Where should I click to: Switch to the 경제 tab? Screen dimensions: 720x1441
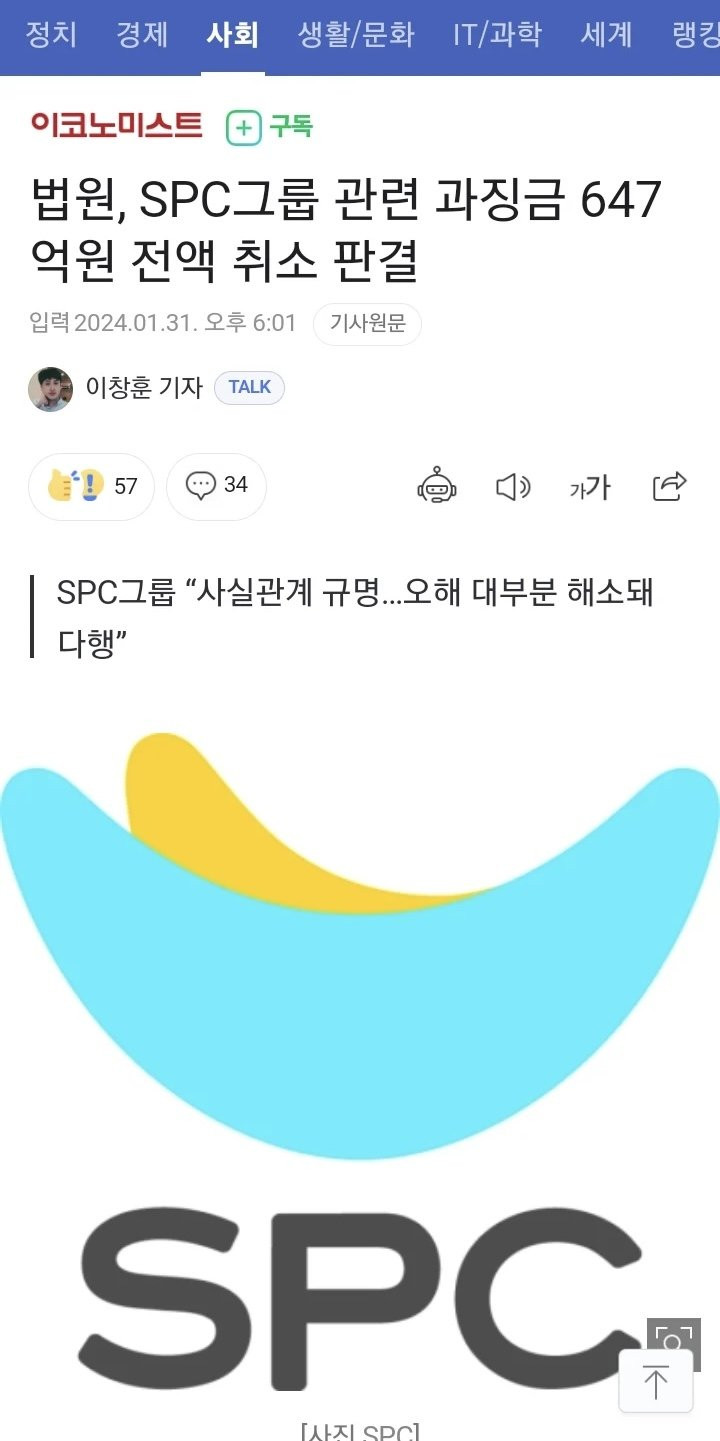[142, 35]
